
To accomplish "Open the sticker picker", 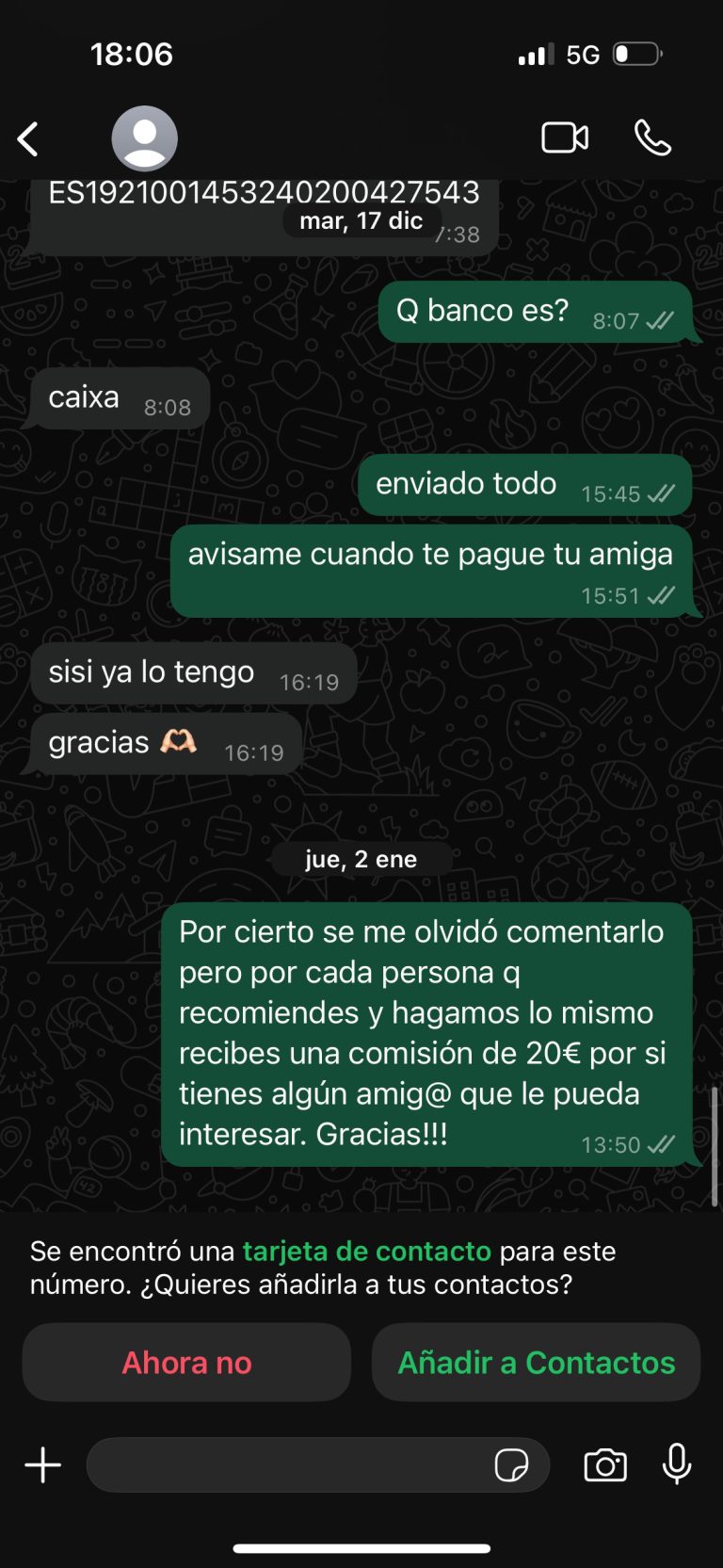I will click(x=511, y=1465).
